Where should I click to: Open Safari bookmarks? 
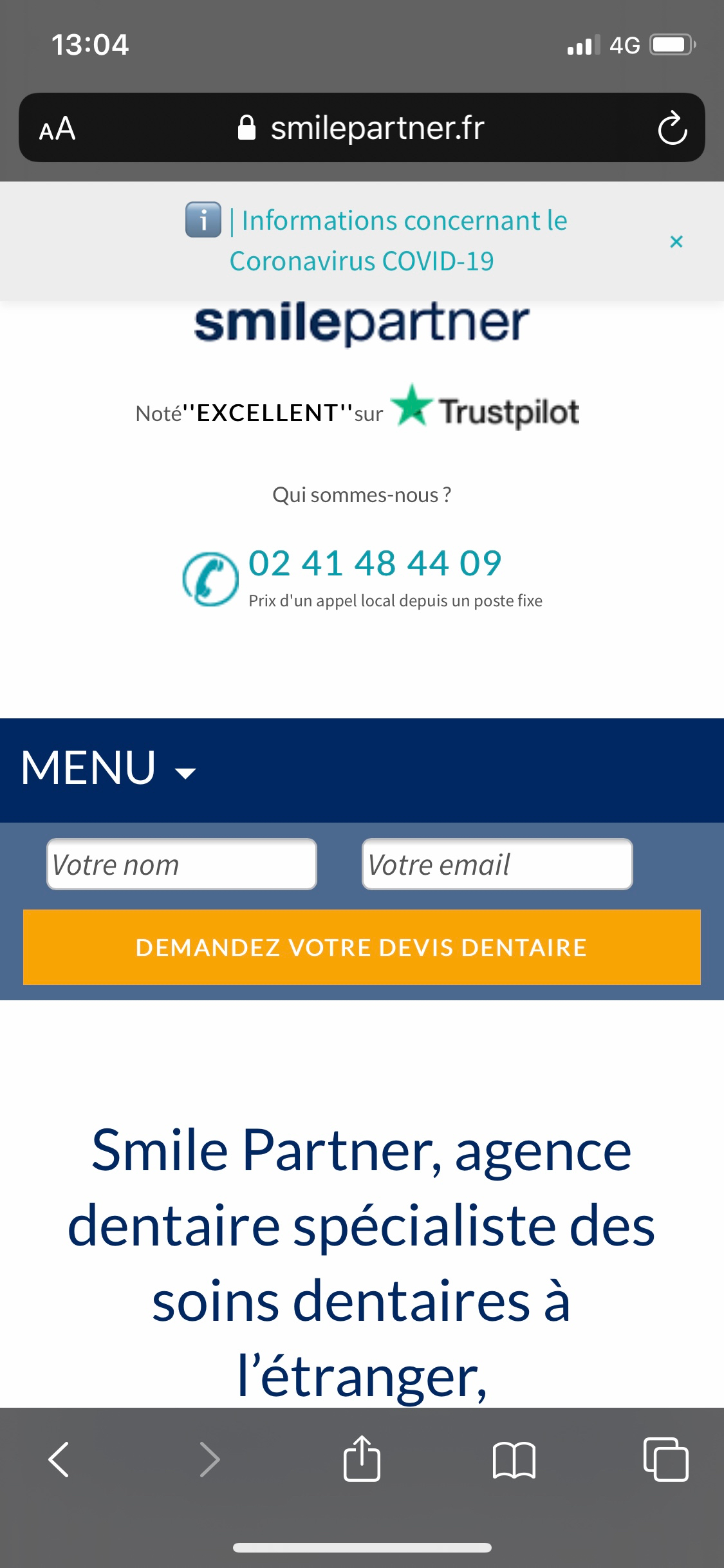coord(514,1459)
